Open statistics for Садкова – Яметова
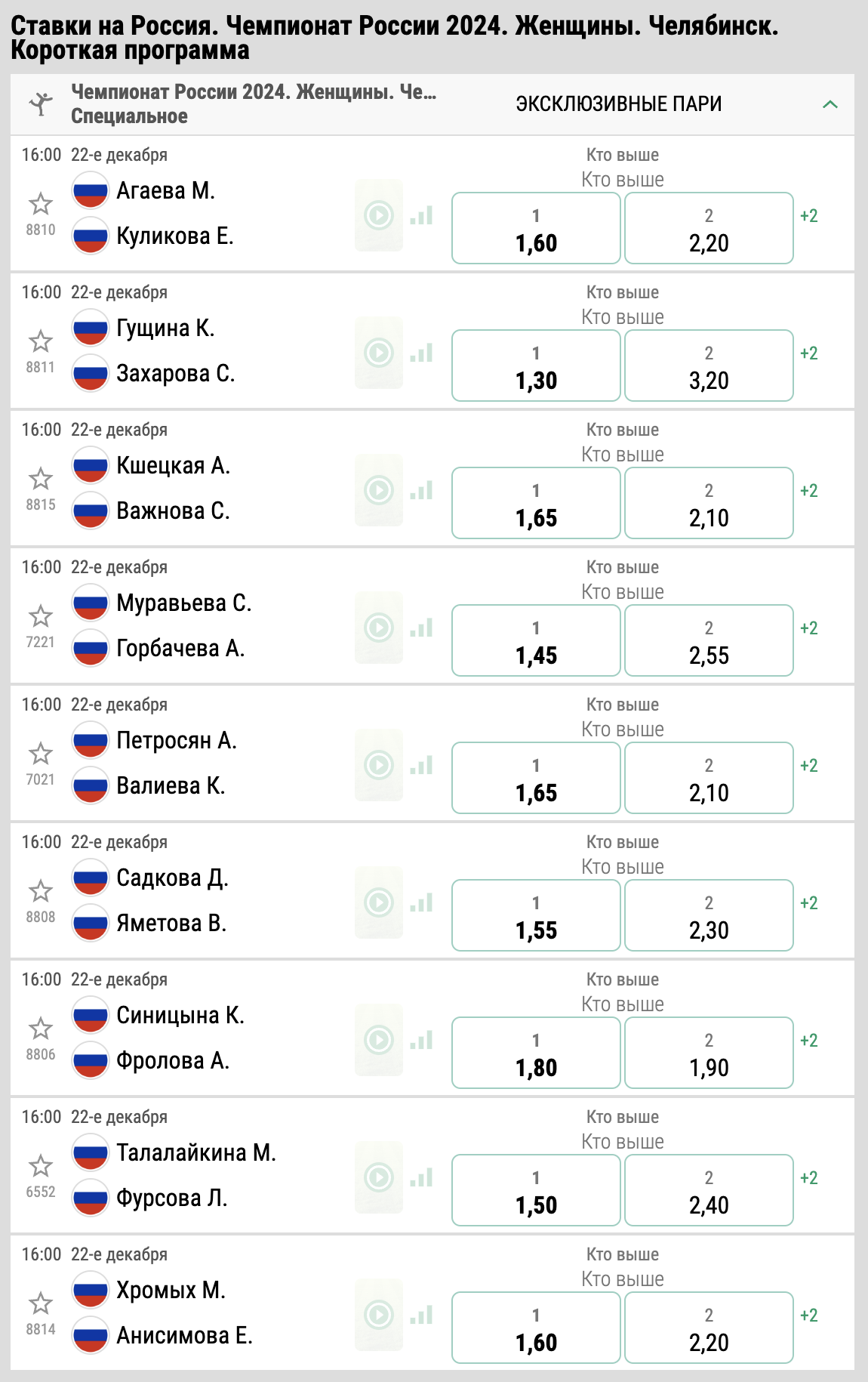The image size is (868, 1382). [422, 902]
